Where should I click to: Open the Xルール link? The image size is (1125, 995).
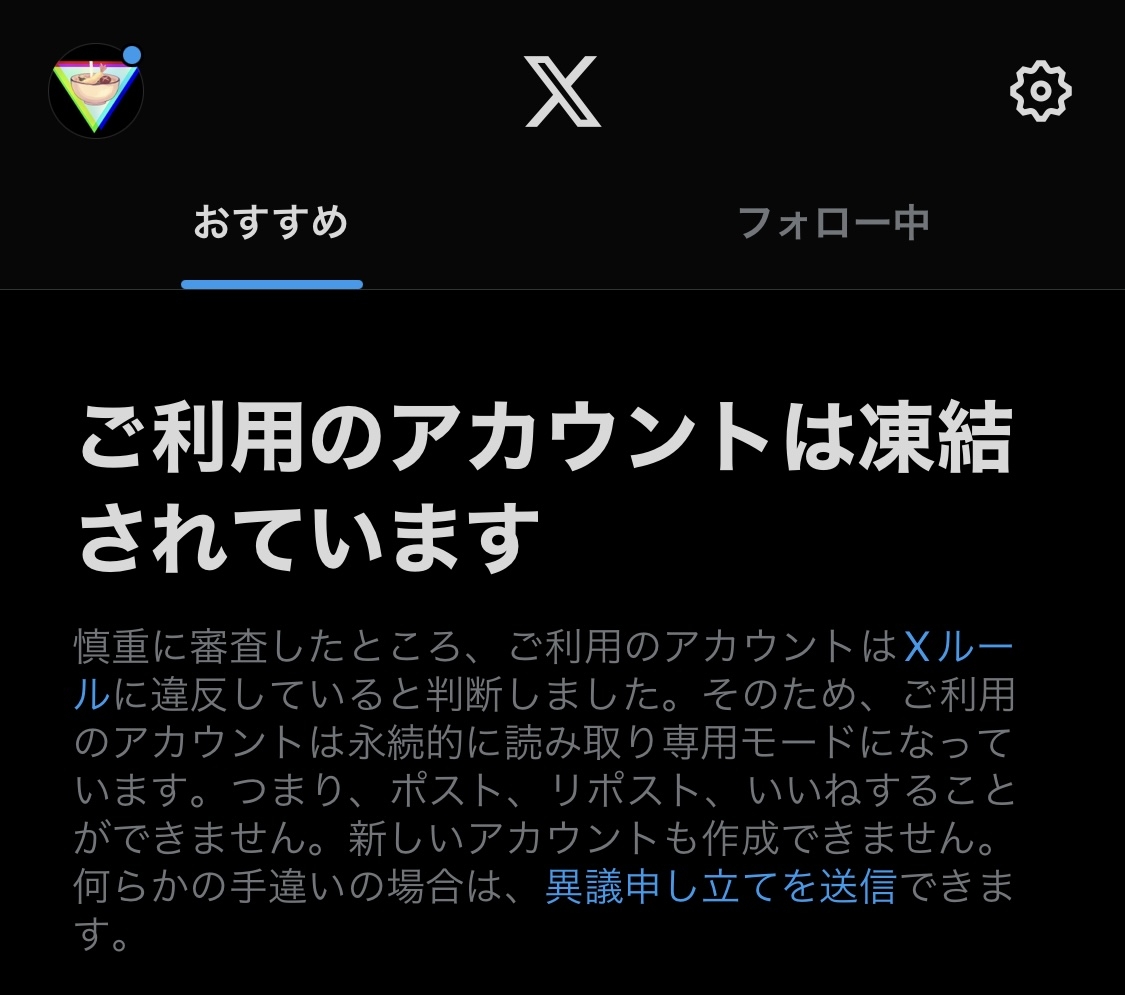click(x=958, y=648)
